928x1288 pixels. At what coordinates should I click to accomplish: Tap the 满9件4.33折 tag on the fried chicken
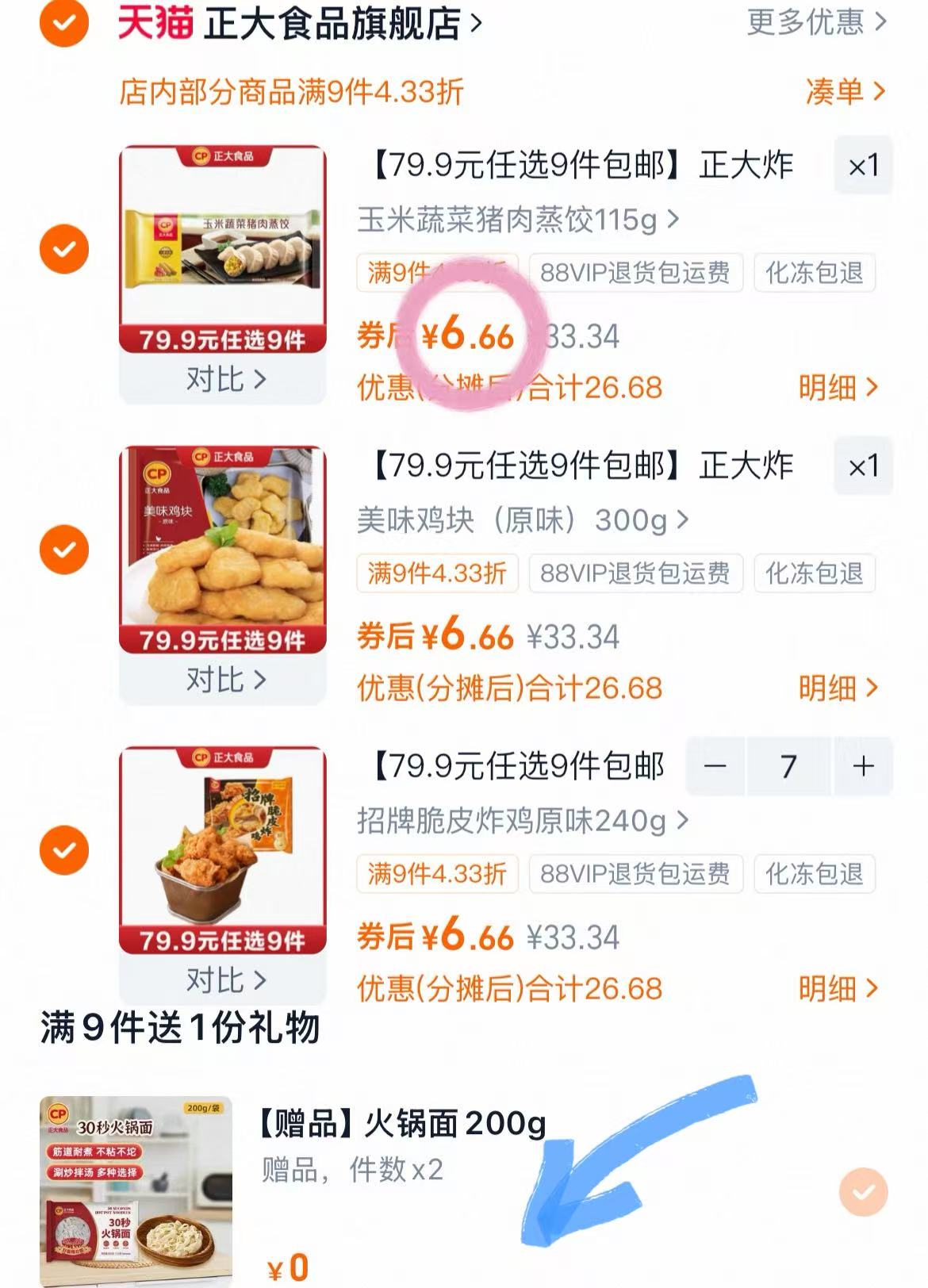tap(439, 875)
